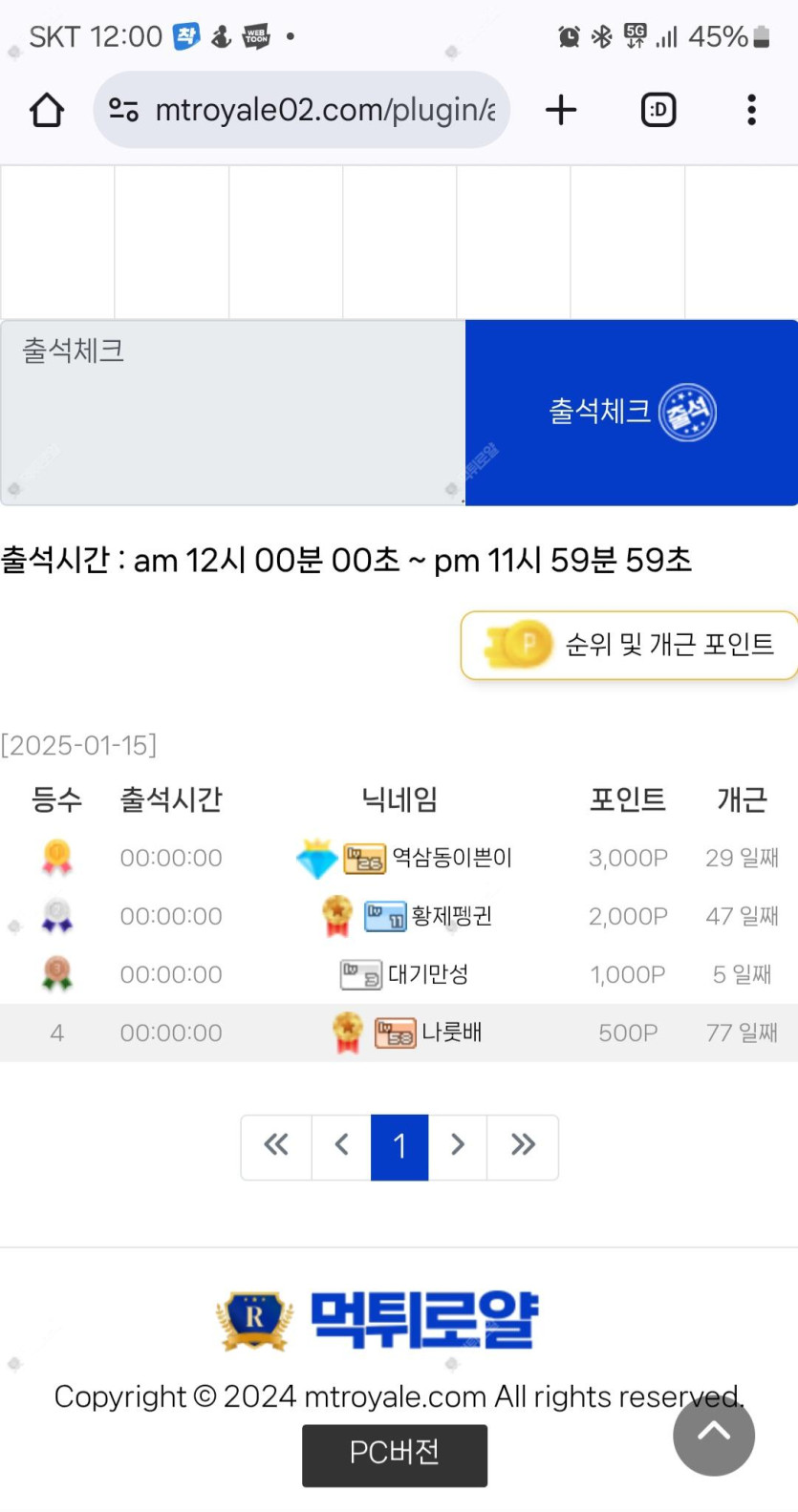Tap the 먹튀로얄 footer logo
This screenshot has height=1512, width=798.
[378, 1320]
